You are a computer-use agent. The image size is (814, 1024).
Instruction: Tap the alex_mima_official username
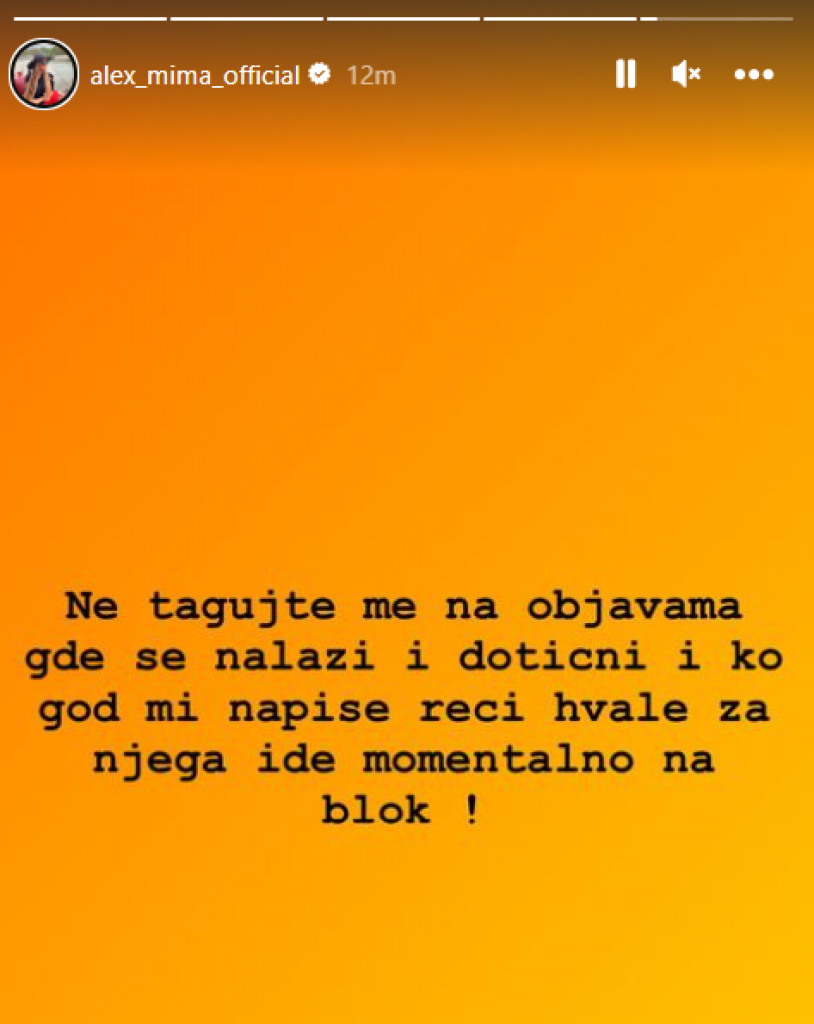(x=195, y=75)
